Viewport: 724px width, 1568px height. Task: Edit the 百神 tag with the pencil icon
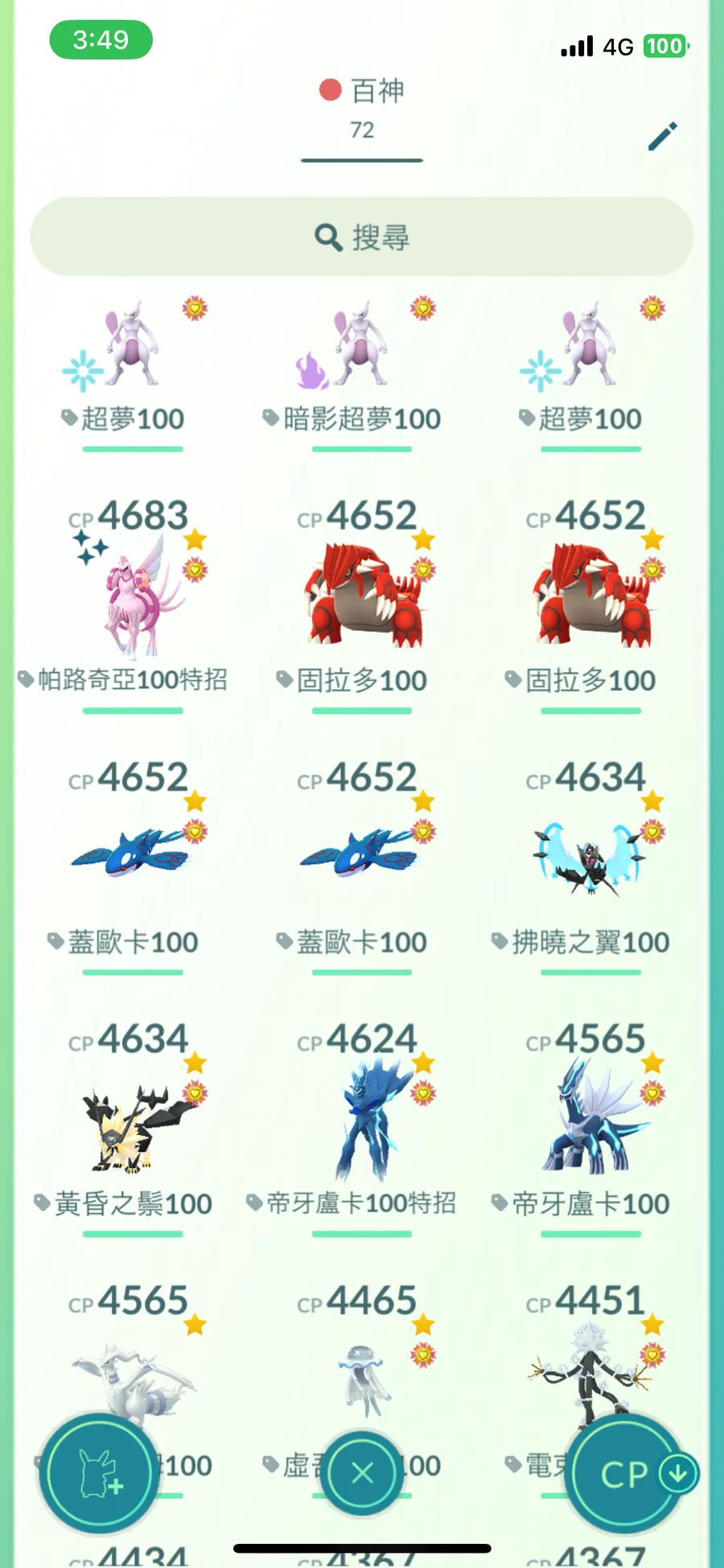[662, 137]
